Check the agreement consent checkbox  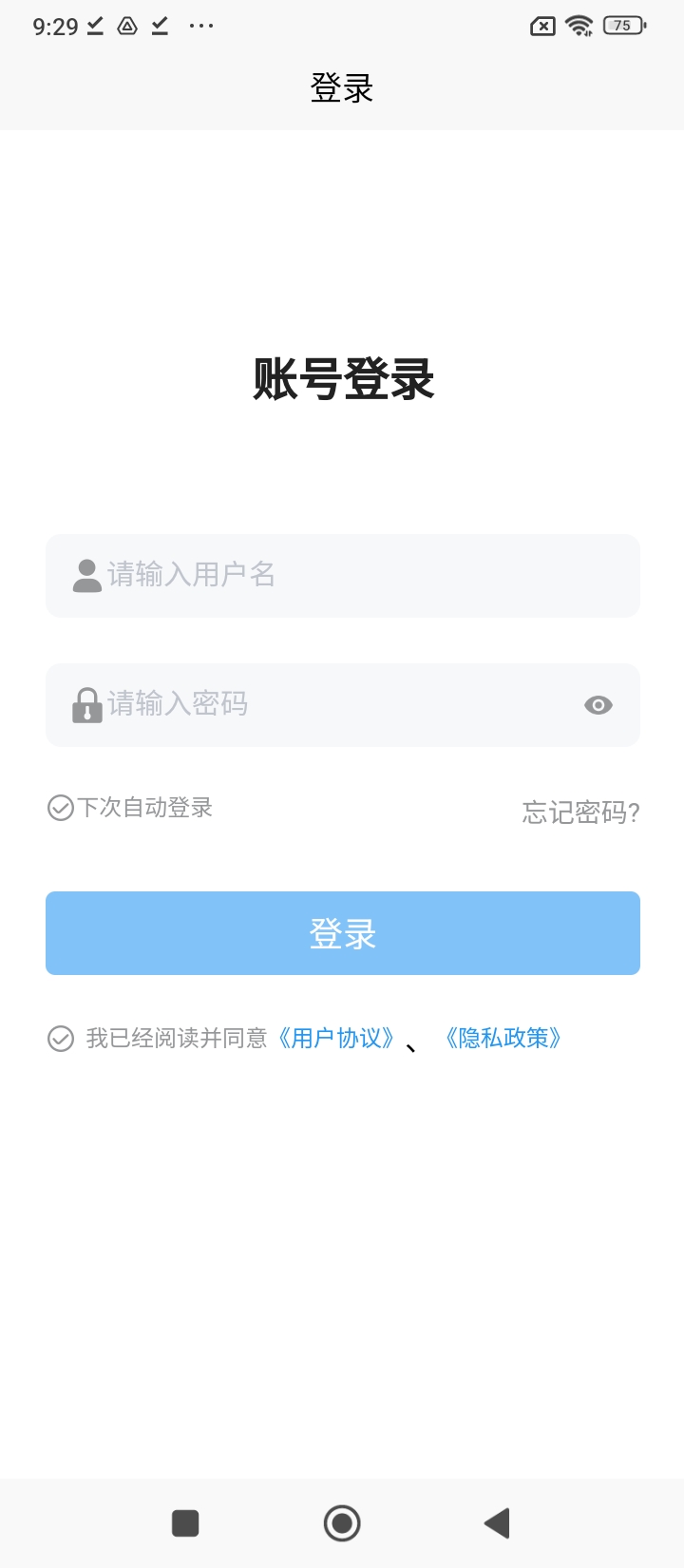61,1039
